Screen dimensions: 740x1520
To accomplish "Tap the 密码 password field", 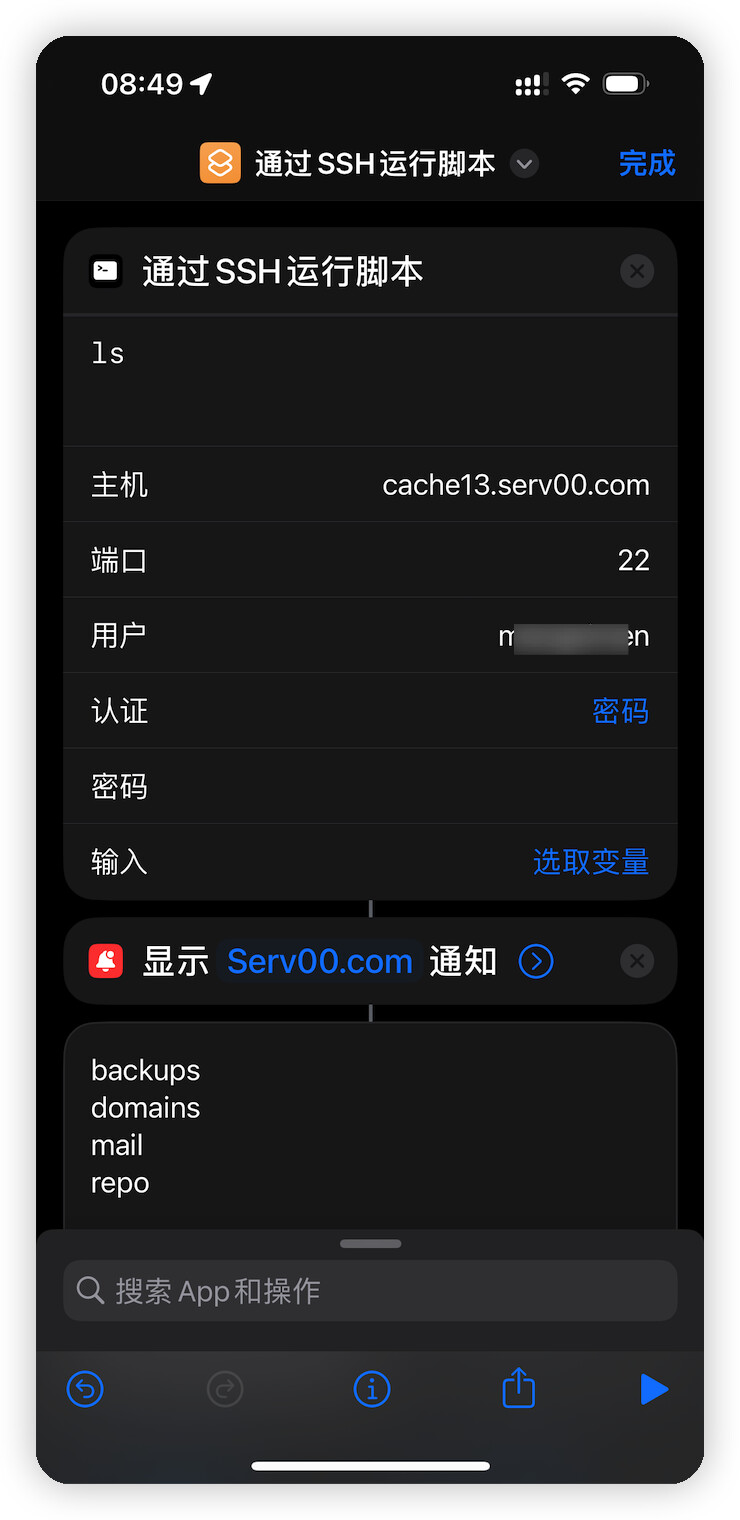I will pyautogui.click(x=370, y=786).
